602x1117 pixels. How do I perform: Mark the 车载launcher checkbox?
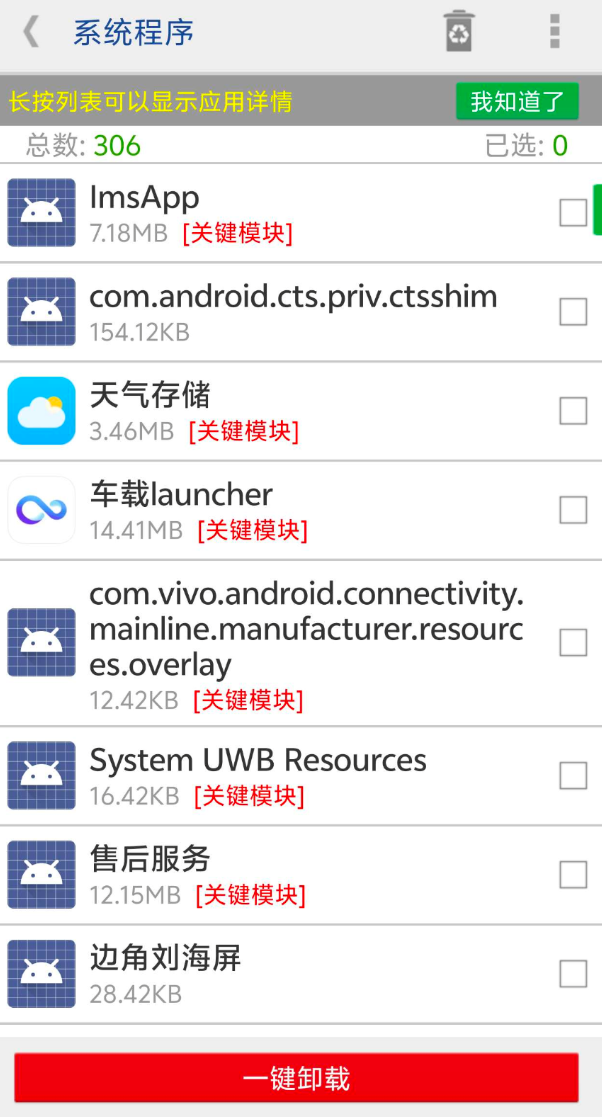click(573, 510)
